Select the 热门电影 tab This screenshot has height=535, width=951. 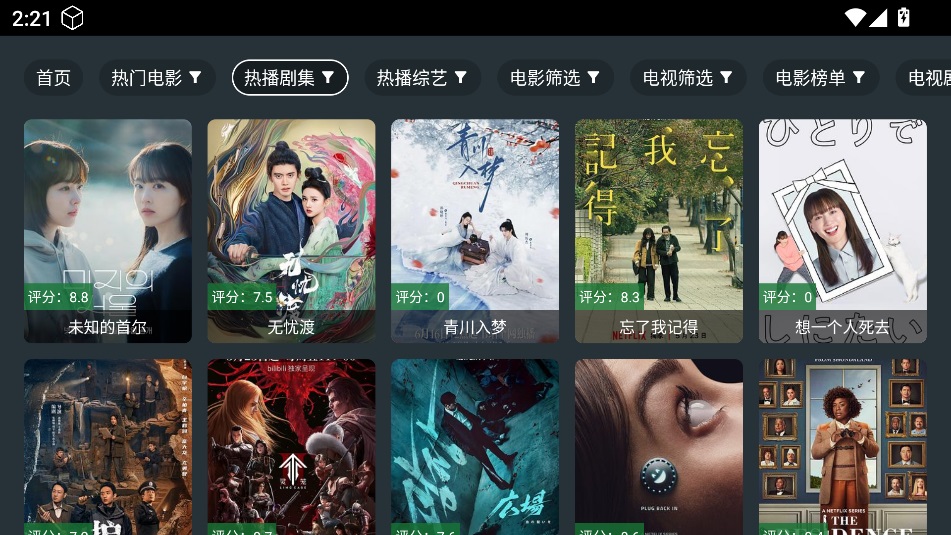157,78
